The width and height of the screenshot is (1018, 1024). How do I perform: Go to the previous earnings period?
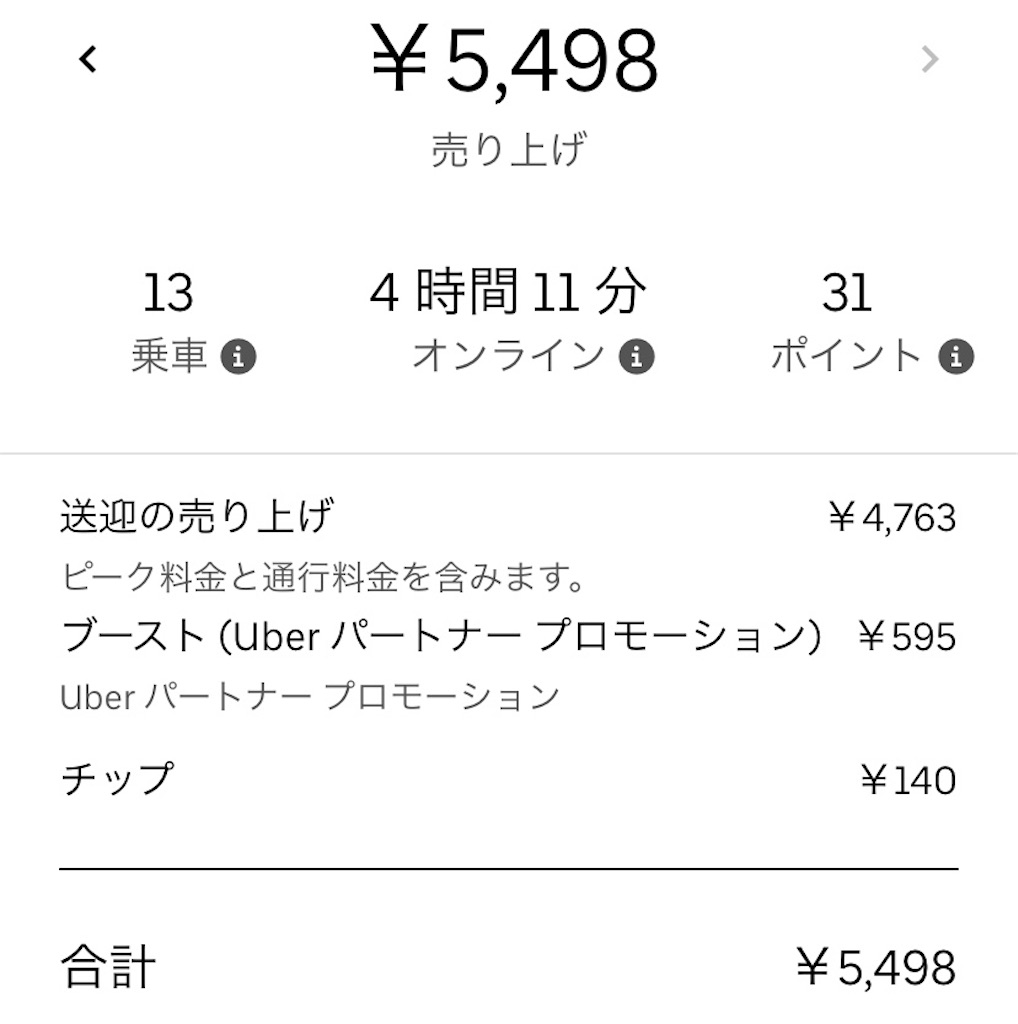(89, 60)
